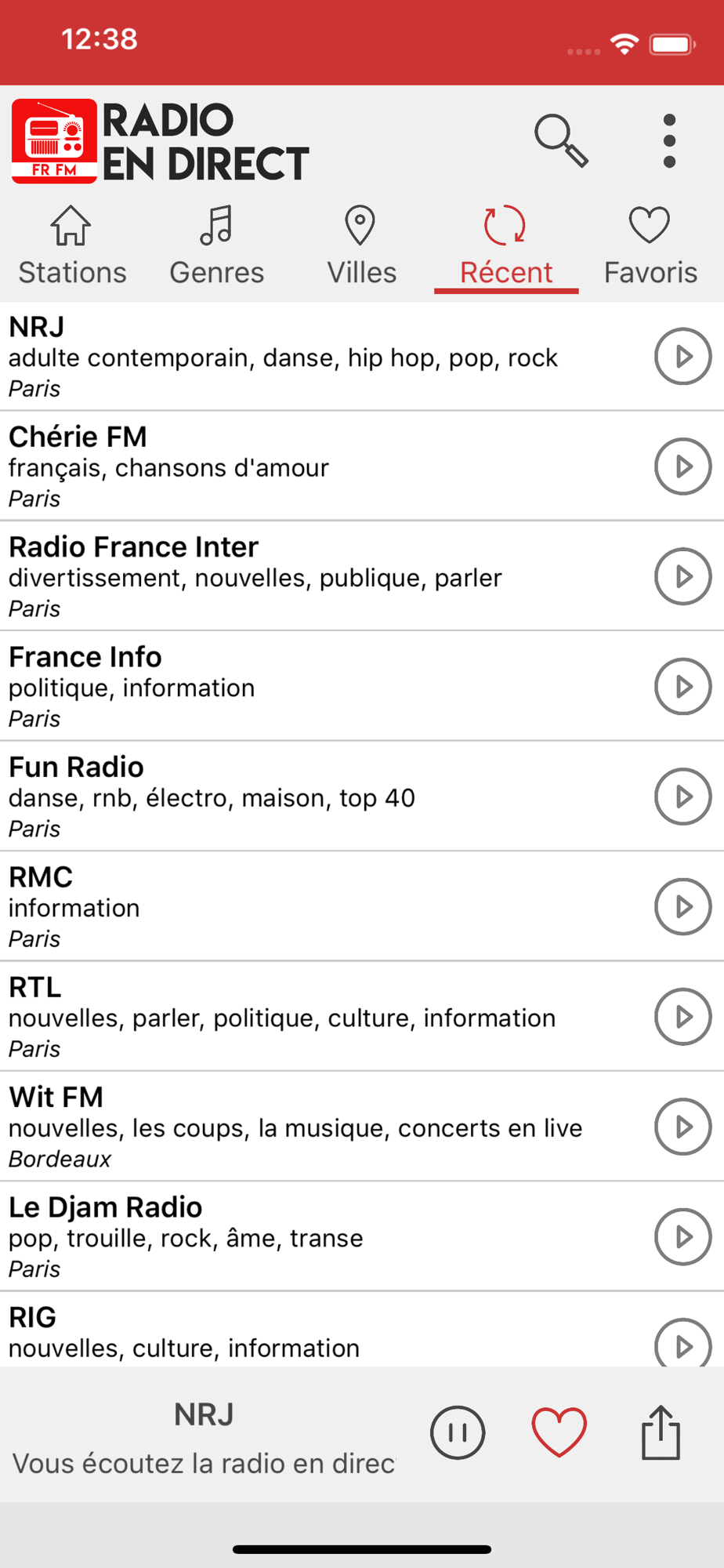This screenshot has width=724, height=1568.
Task: Play Le Djam Radio
Action: point(682,1237)
